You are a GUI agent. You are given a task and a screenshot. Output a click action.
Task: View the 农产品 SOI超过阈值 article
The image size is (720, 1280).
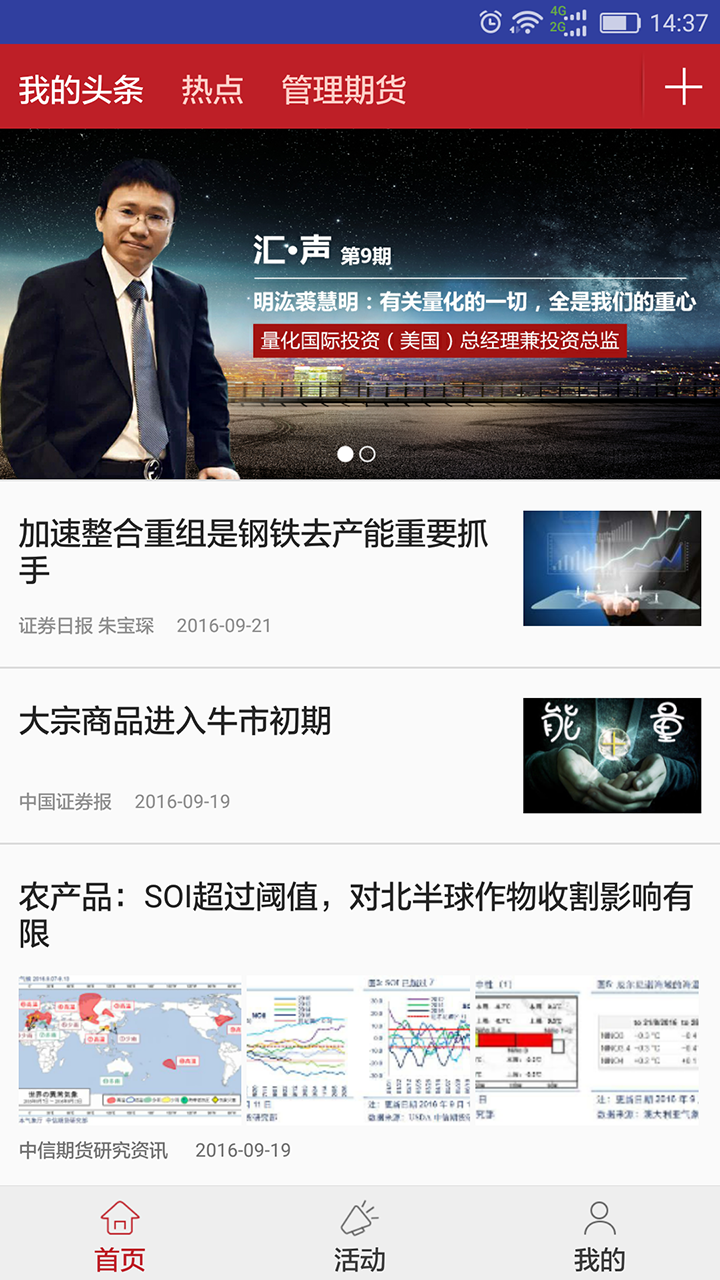tap(355, 914)
